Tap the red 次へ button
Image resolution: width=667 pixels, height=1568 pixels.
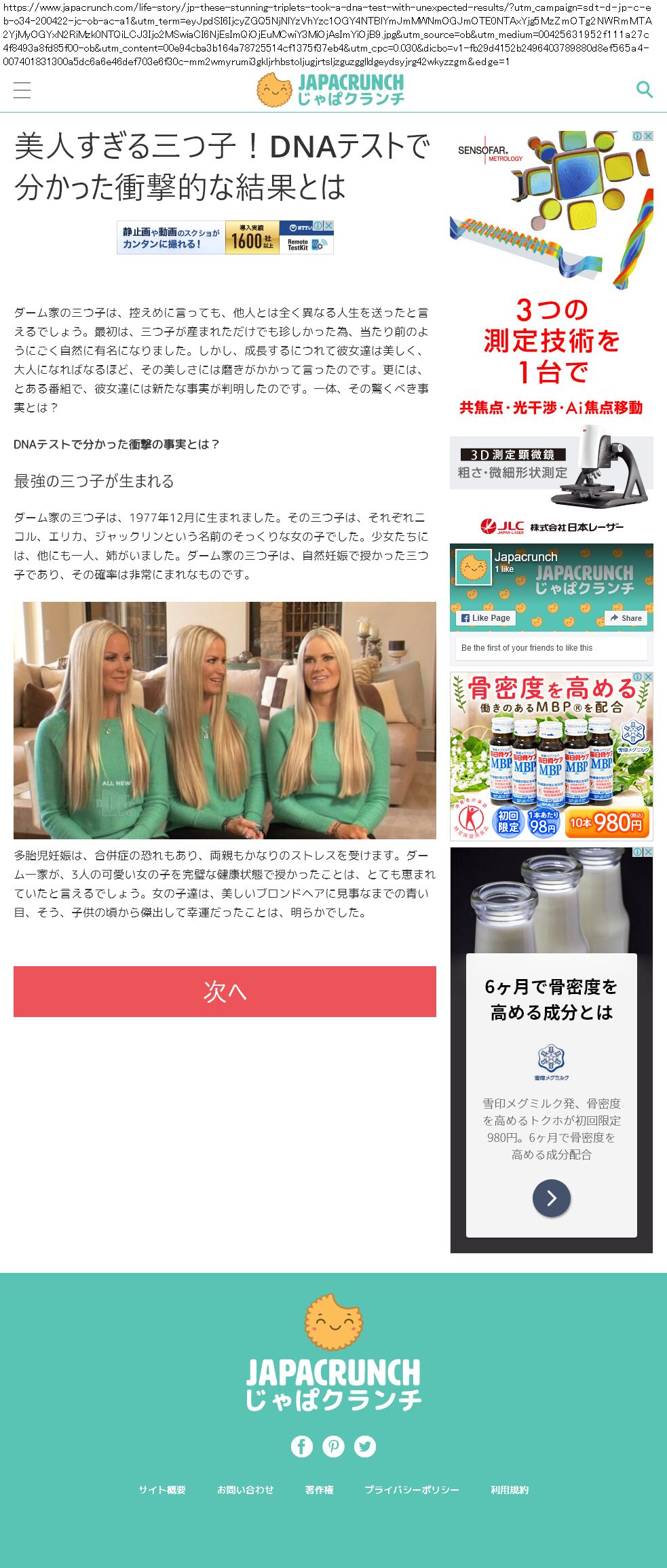tap(225, 991)
